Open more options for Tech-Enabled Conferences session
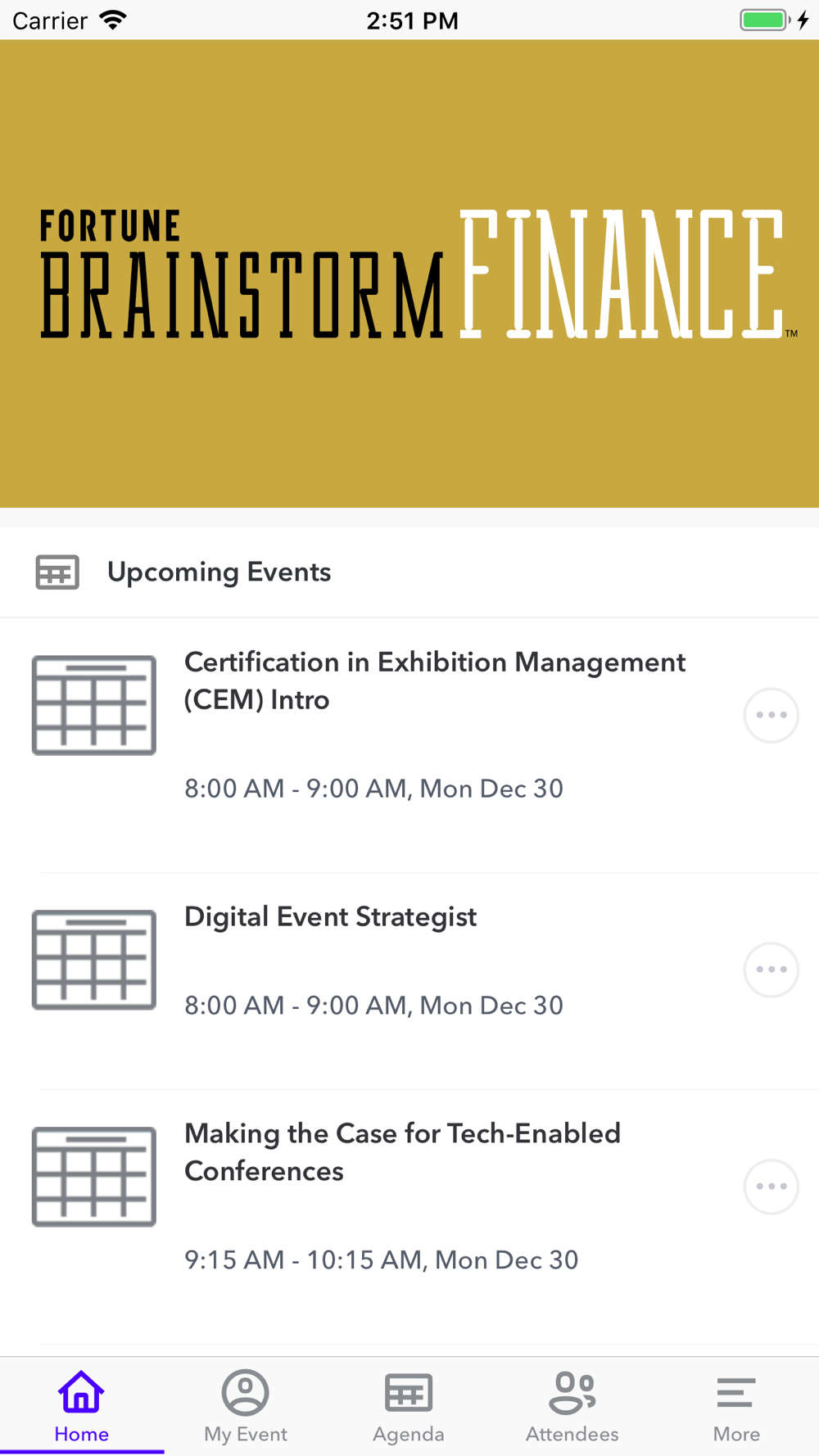The image size is (819, 1456). pyautogui.click(x=771, y=1186)
